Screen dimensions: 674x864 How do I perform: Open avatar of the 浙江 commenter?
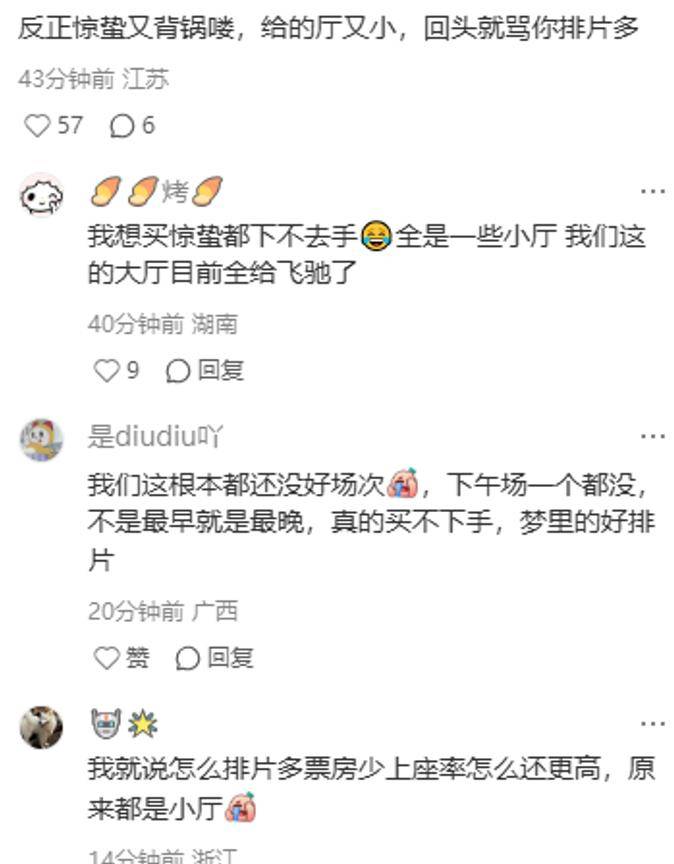point(41,727)
